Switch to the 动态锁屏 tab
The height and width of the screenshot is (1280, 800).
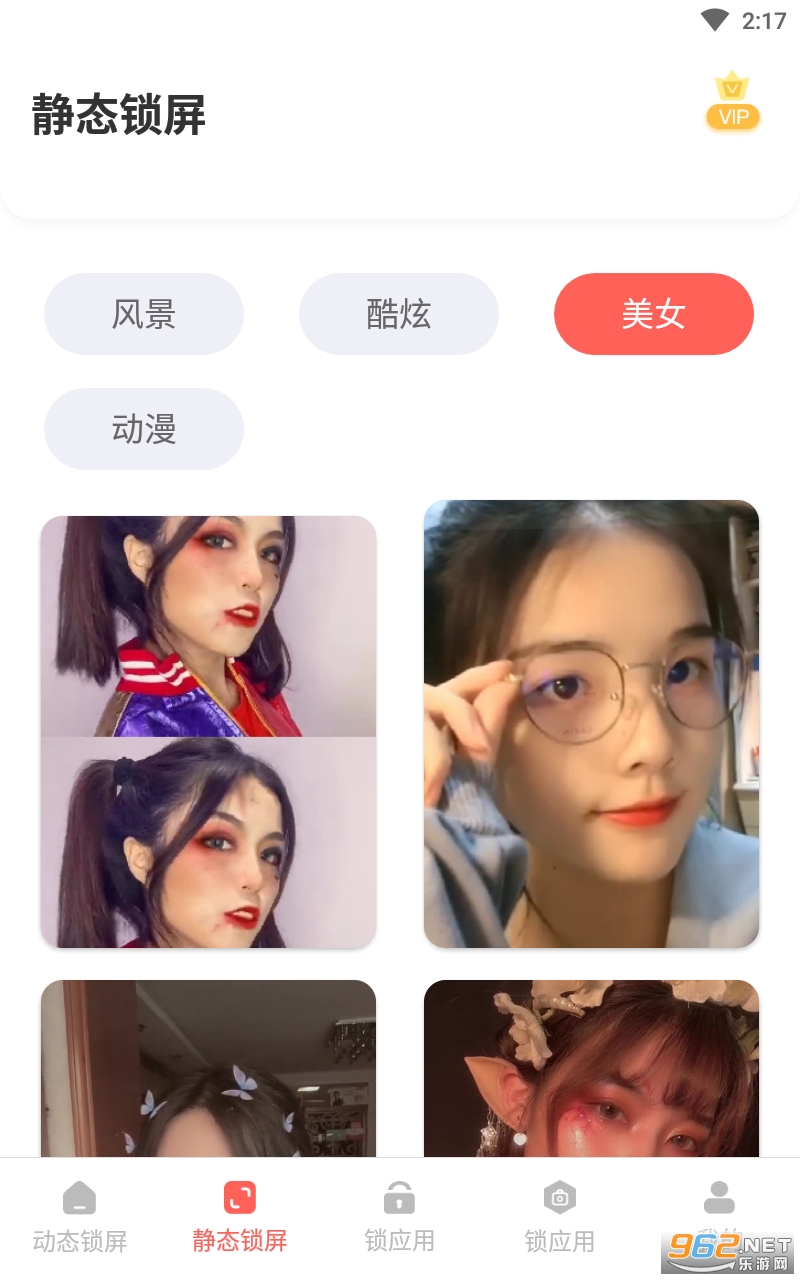click(x=80, y=1217)
